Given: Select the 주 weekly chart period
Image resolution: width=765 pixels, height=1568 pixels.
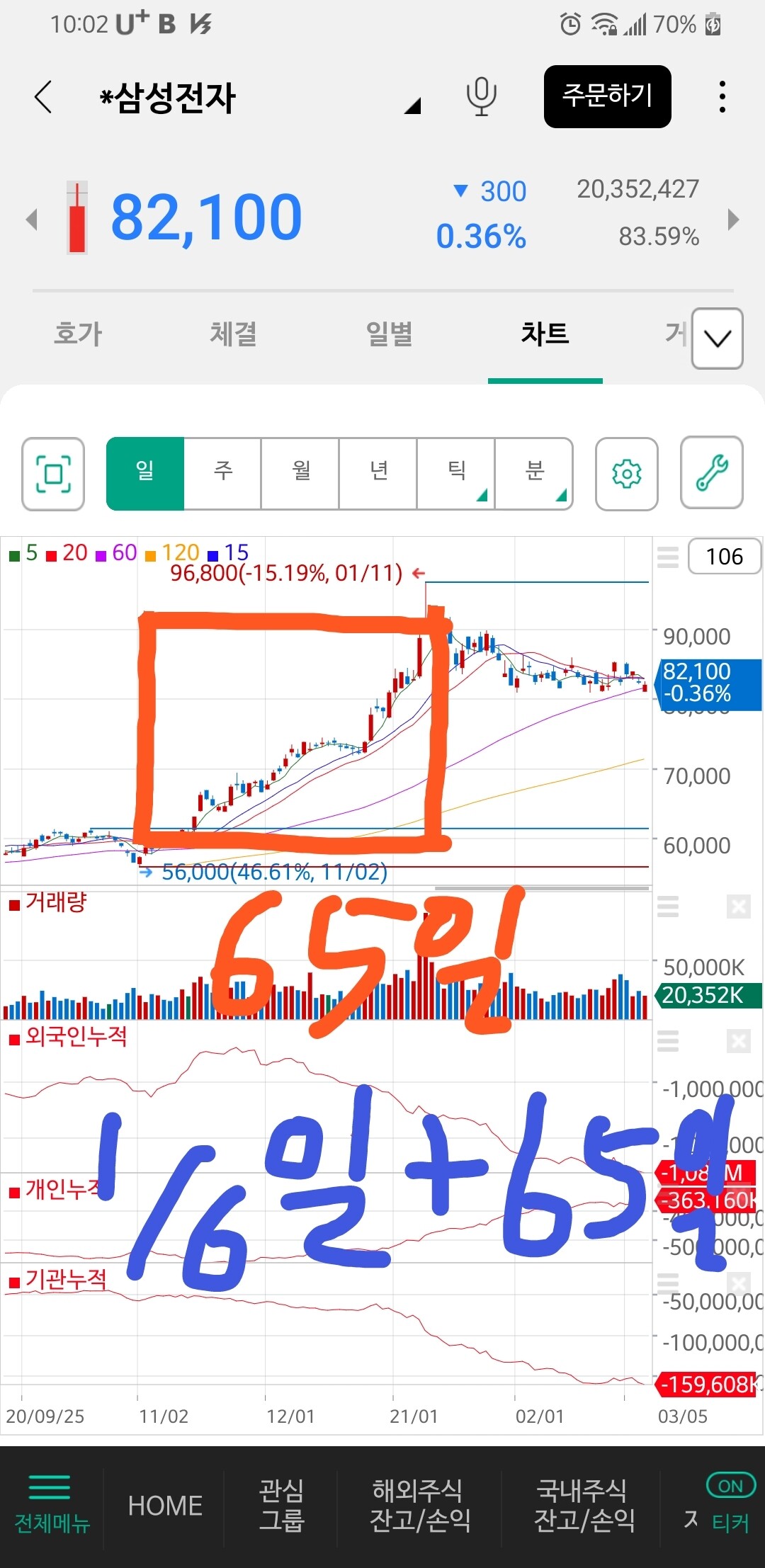Looking at the screenshot, I should click(x=222, y=474).
